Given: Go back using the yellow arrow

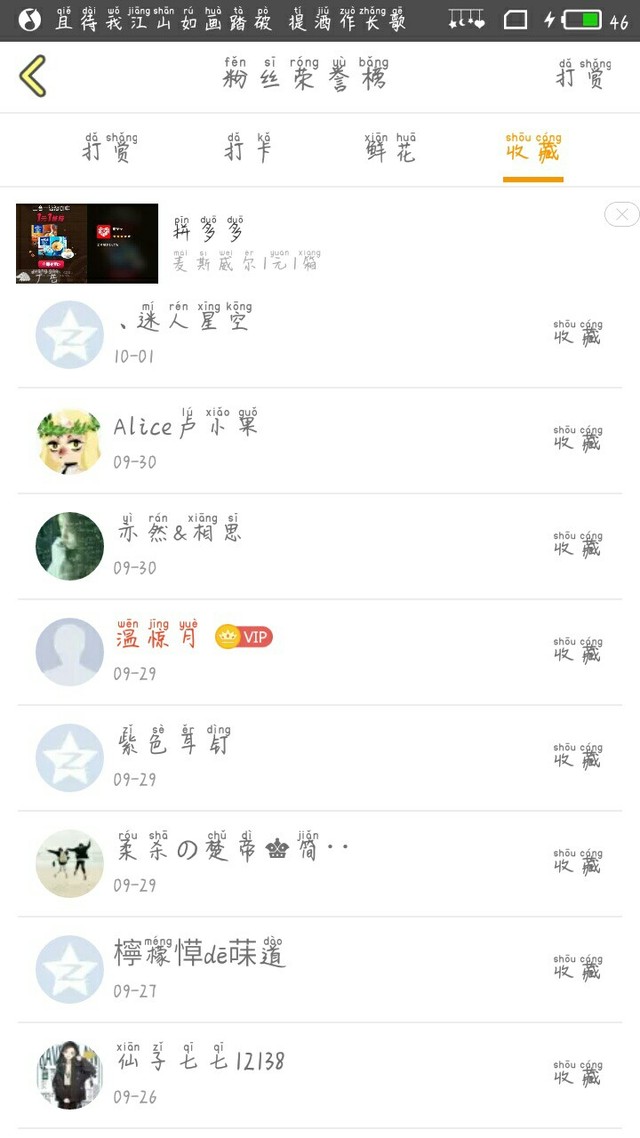Looking at the screenshot, I should point(32,76).
